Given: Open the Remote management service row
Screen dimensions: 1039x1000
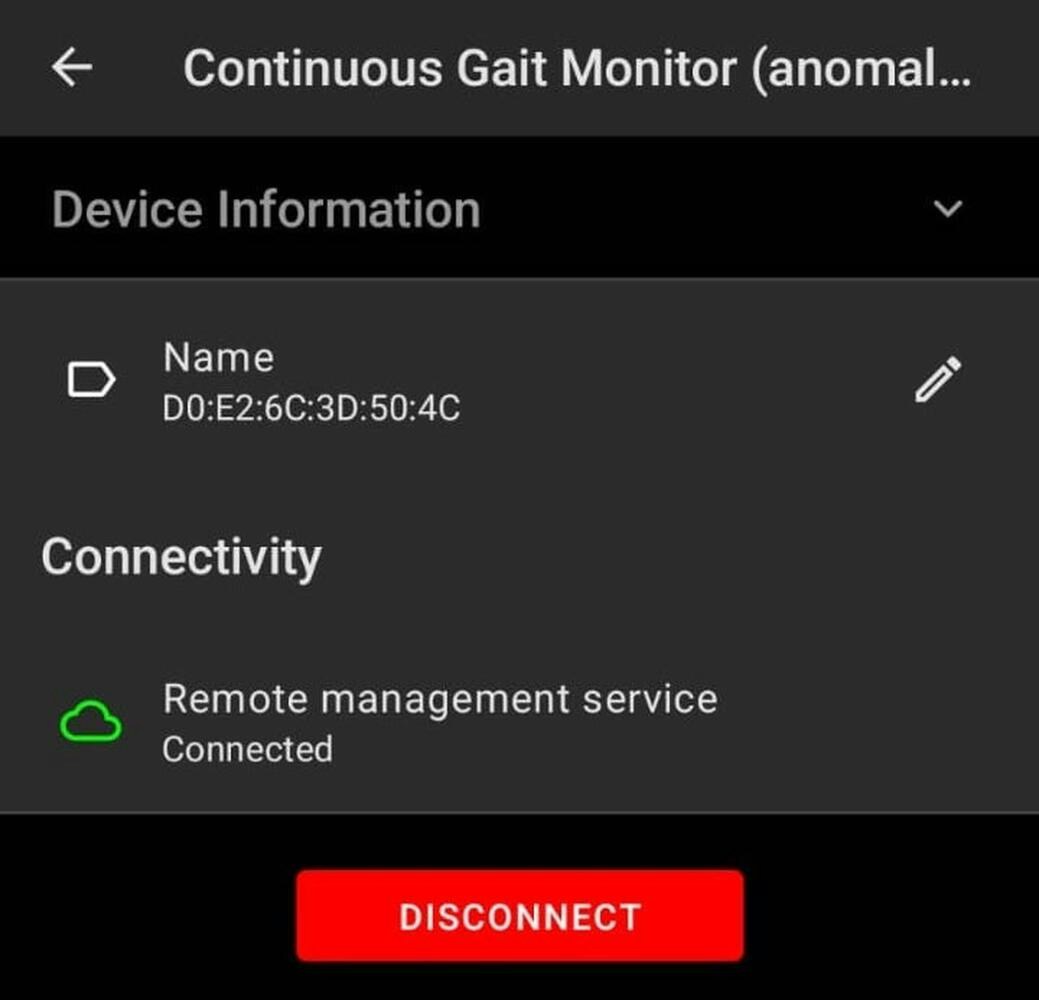Looking at the screenshot, I should point(440,722).
